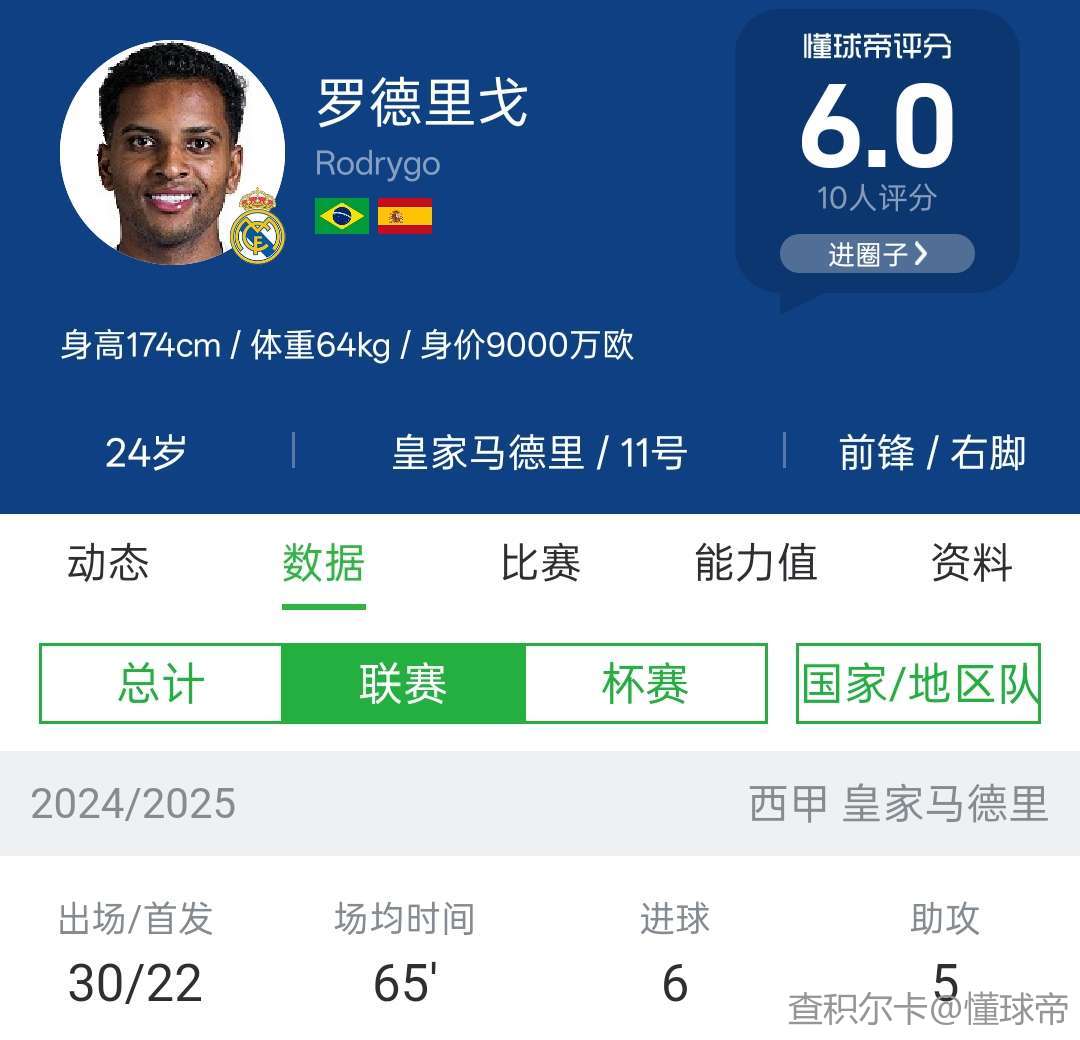Show 总计 statistics
The image size is (1080, 1040).
(161, 684)
